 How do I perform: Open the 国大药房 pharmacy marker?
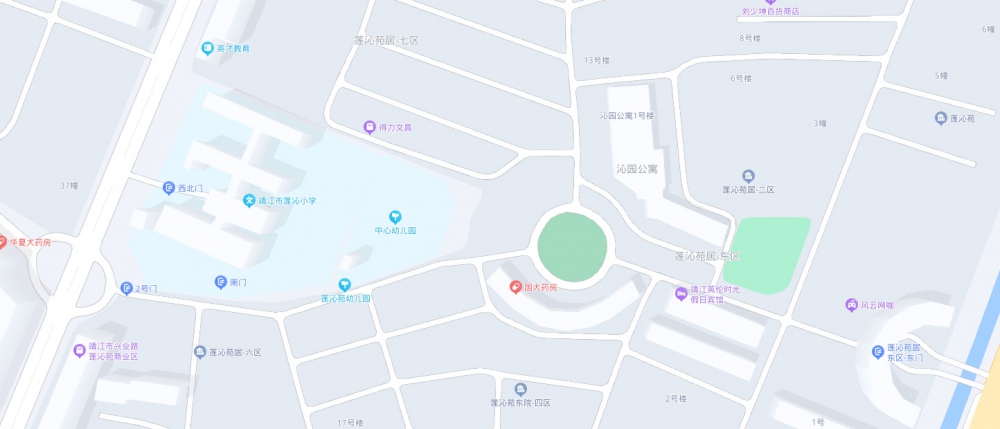pyautogui.click(x=516, y=287)
